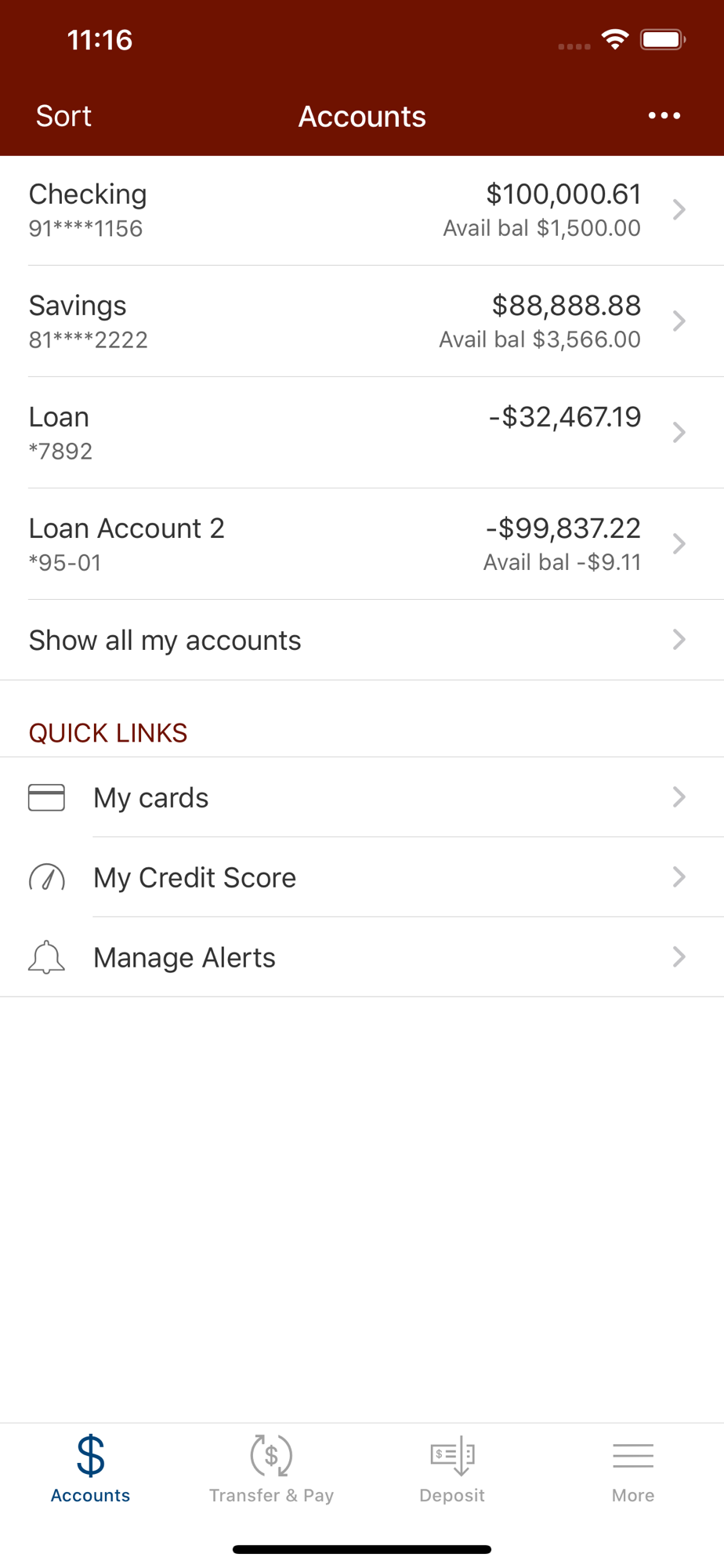Open the three-dot overflow menu
Viewport: 724px width, 1568px height.
click(x=664, y=116)
